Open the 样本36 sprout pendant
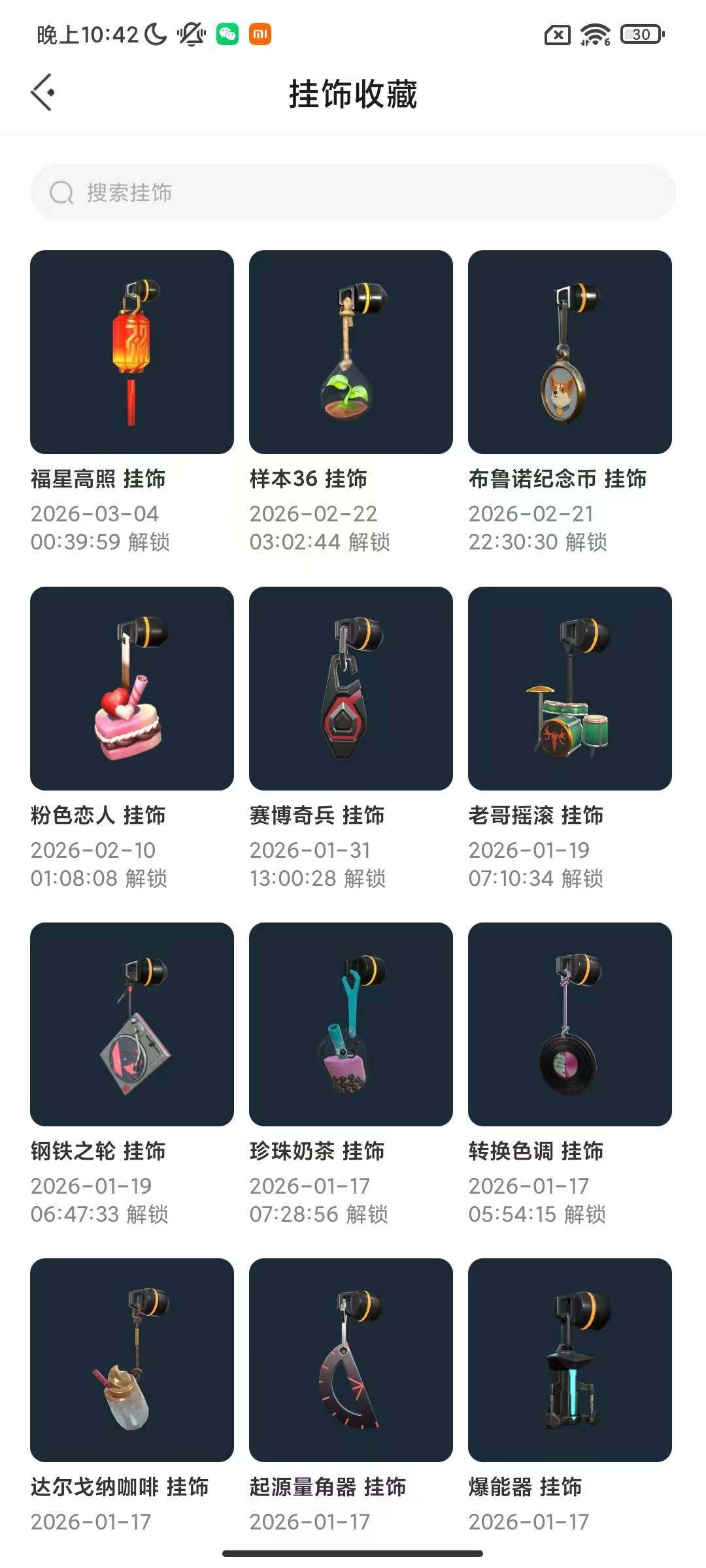Viewport: 706px width, 1568px height. [x=351, y=350]
